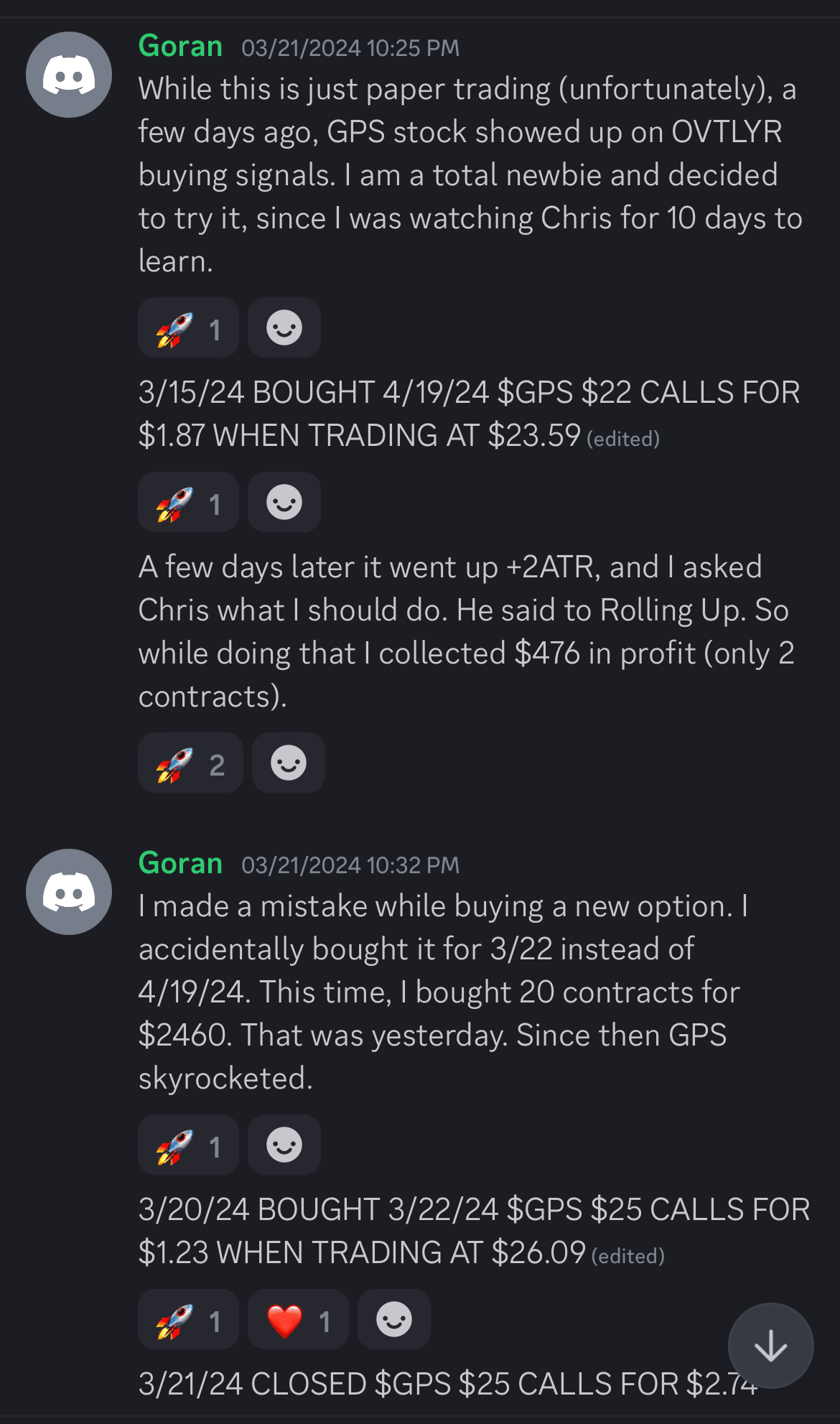The height and width of the screenshot is (1424, 840).
Task: Toggle the rocket reaction under the skyrocketed message
Action: coord(188,1145)
